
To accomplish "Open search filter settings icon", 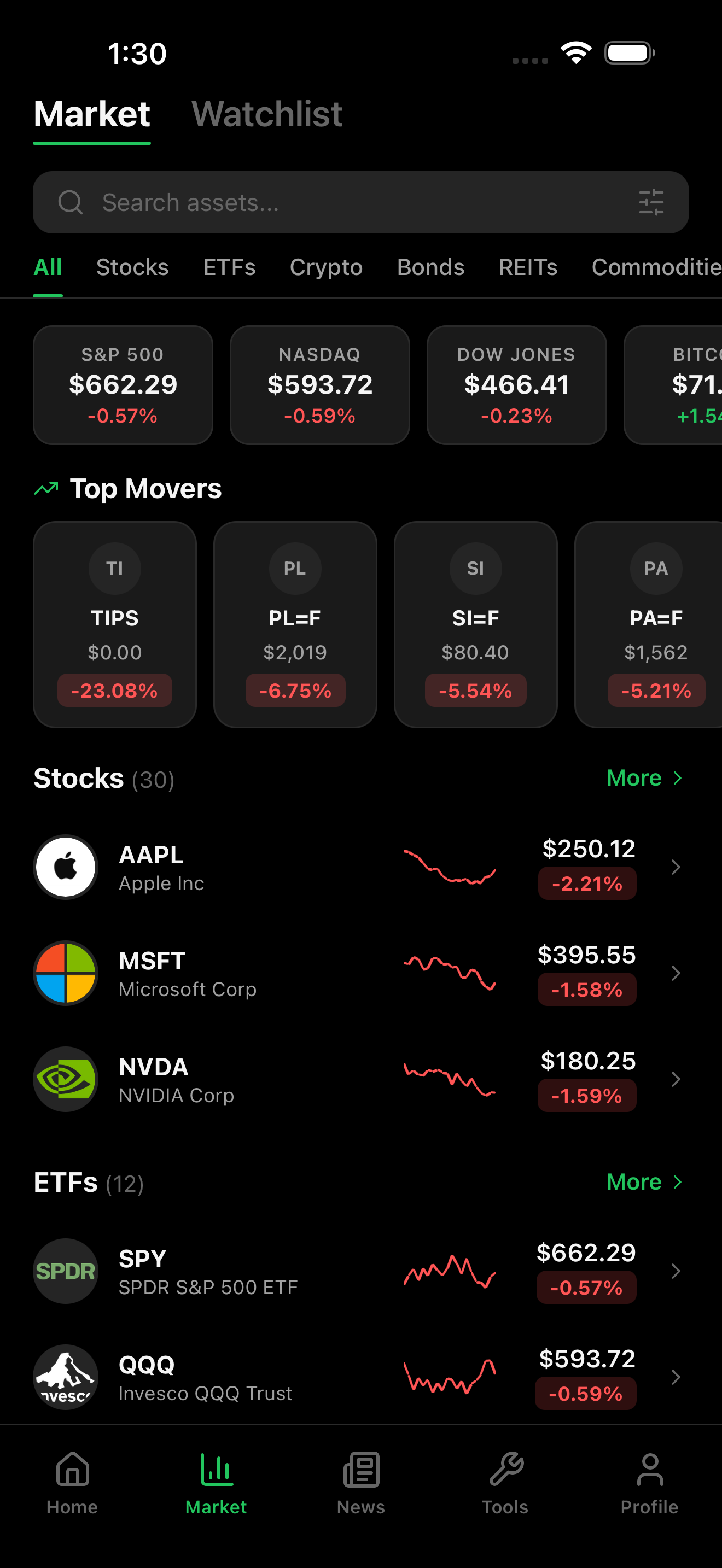I will (x=651, y=202).
